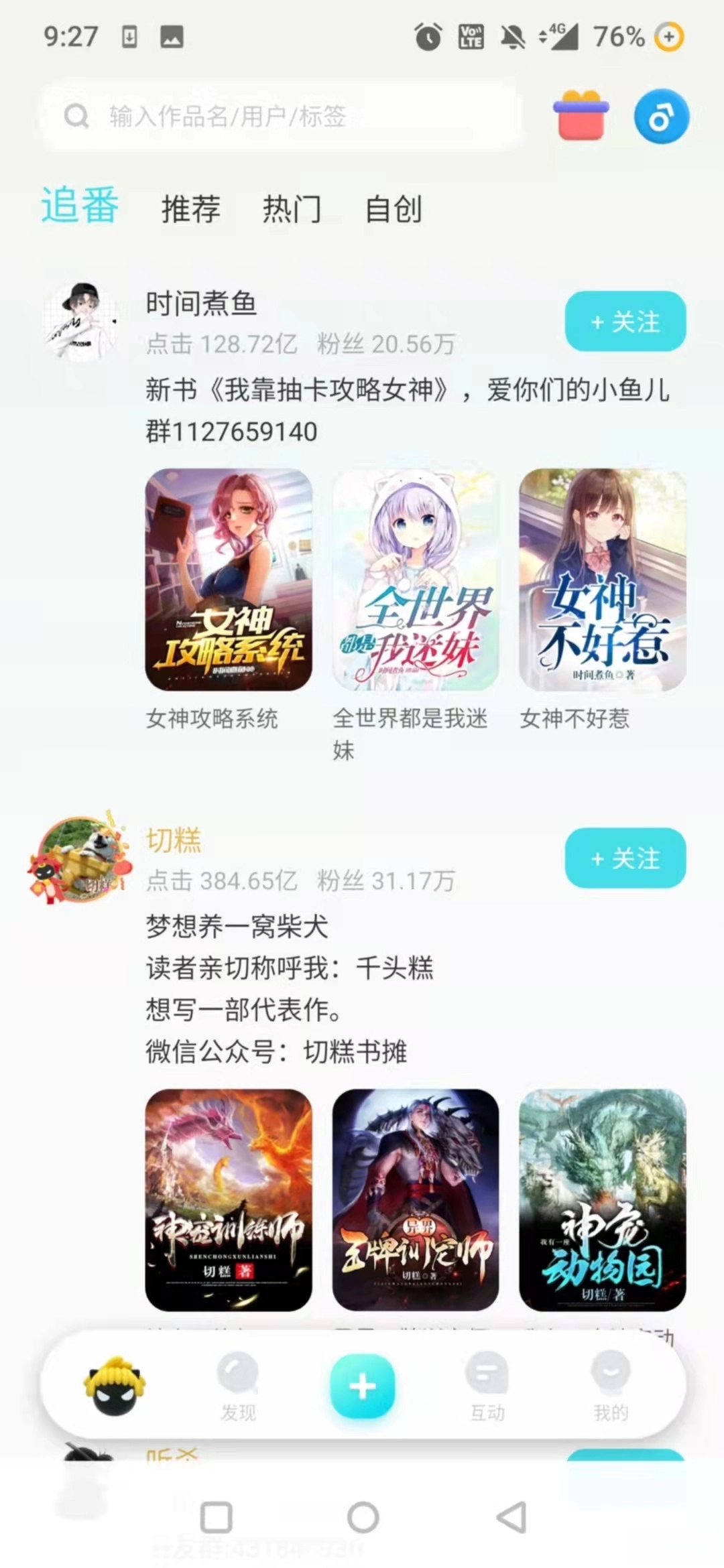724x1568 pixels.
Task: Switch to the 推荐 tab
Action: pos(190,208)
